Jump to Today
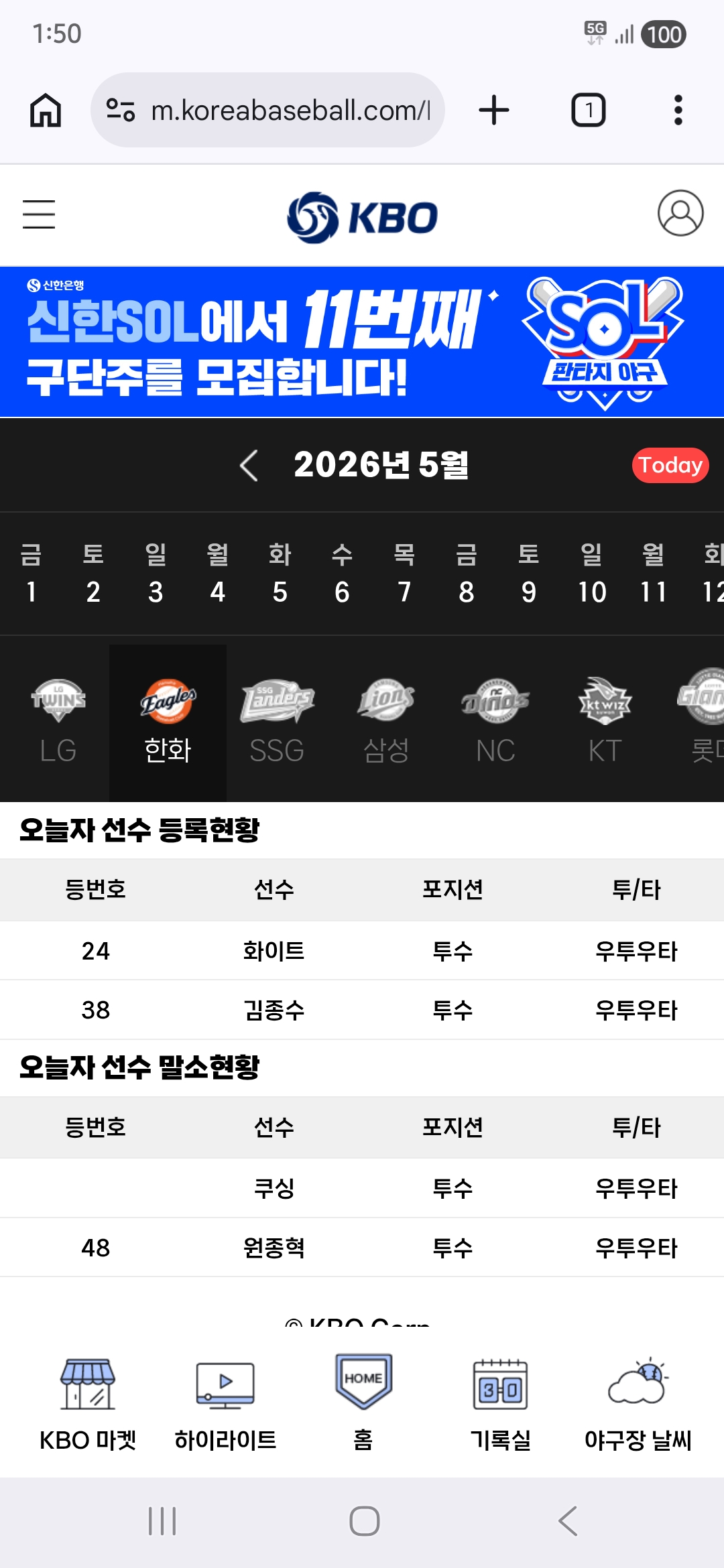Viewport: 724px width, 1568px height. (670, 465)
